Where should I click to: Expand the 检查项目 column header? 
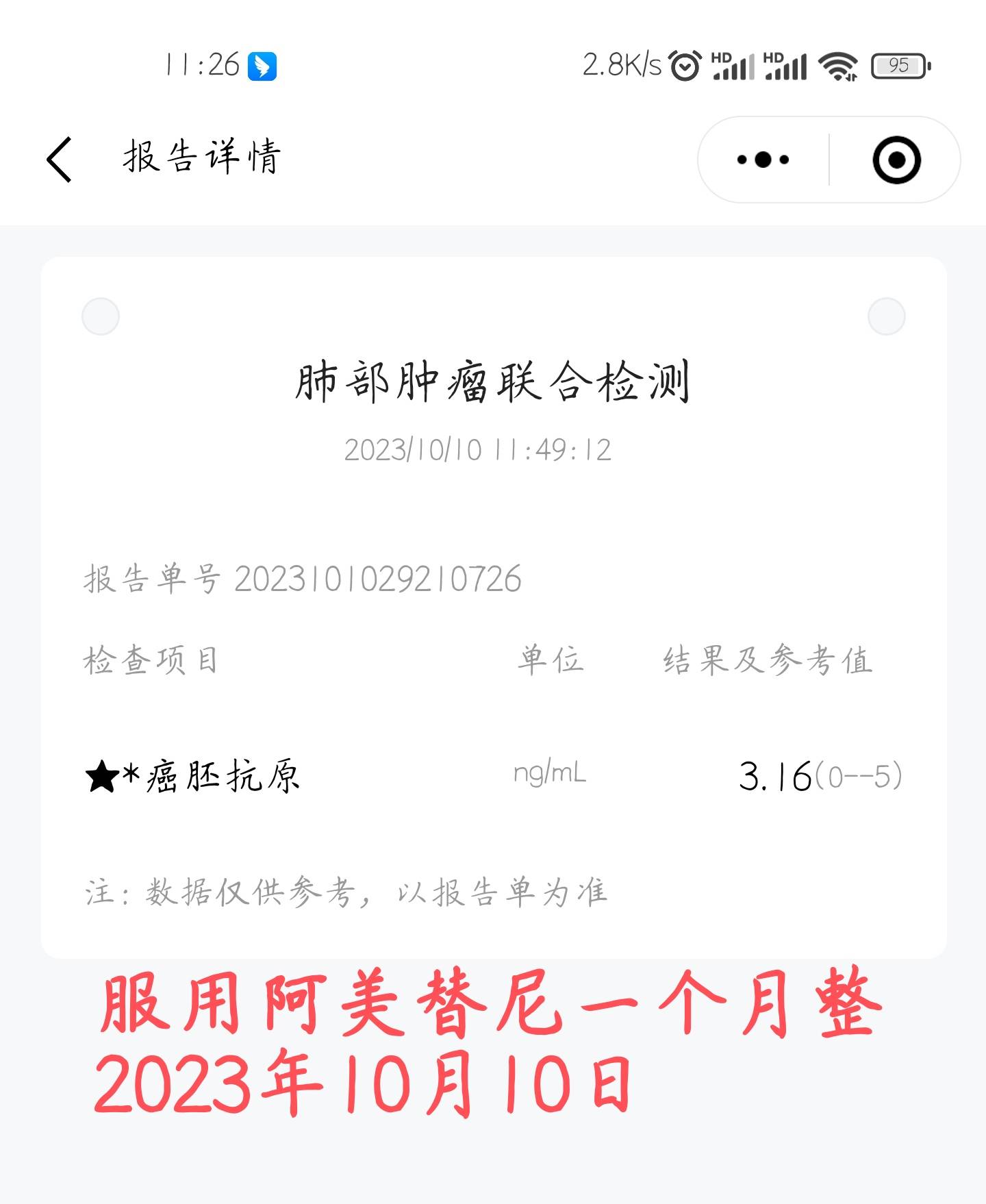tap(152, 660)
